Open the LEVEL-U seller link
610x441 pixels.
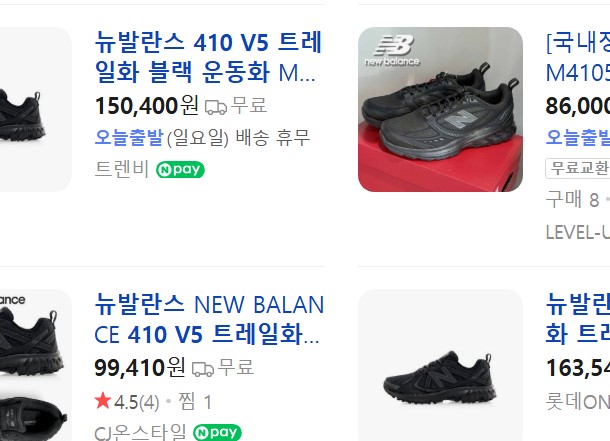[x=577, y=231]
